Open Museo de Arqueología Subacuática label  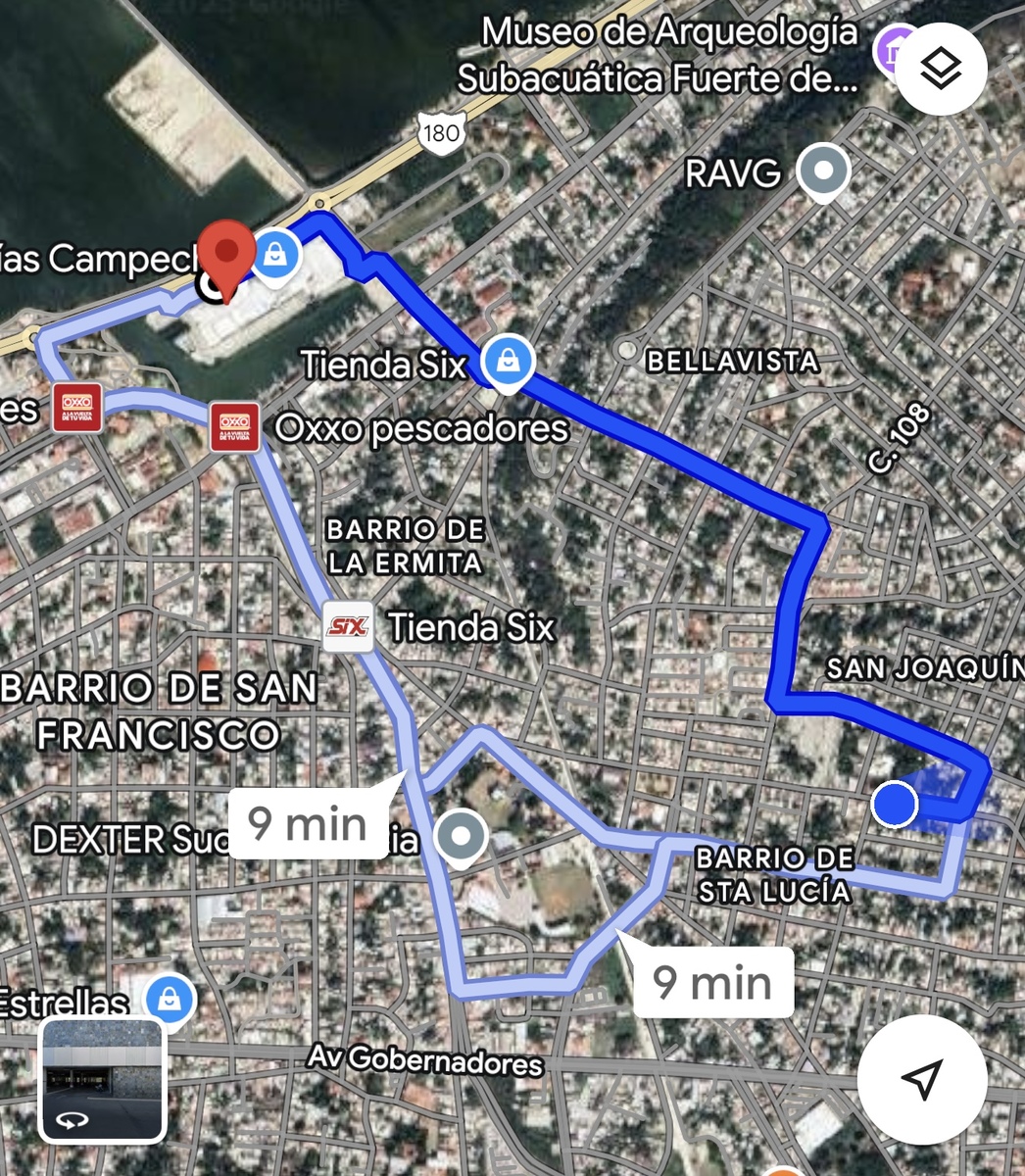(x=672, y=52)
